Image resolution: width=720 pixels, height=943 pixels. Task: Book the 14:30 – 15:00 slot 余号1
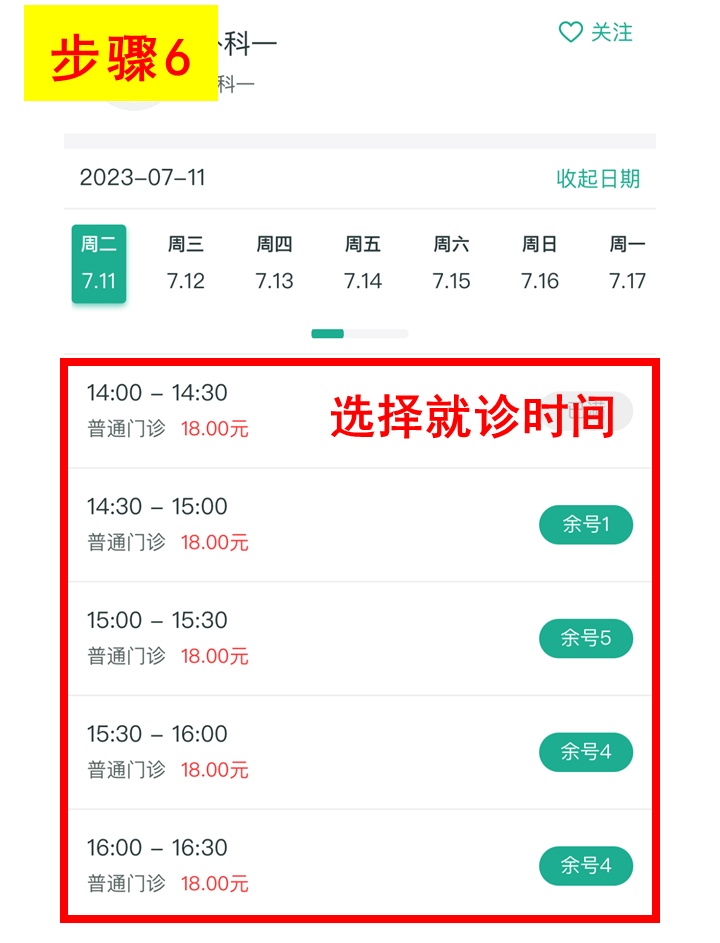(585, 525)
